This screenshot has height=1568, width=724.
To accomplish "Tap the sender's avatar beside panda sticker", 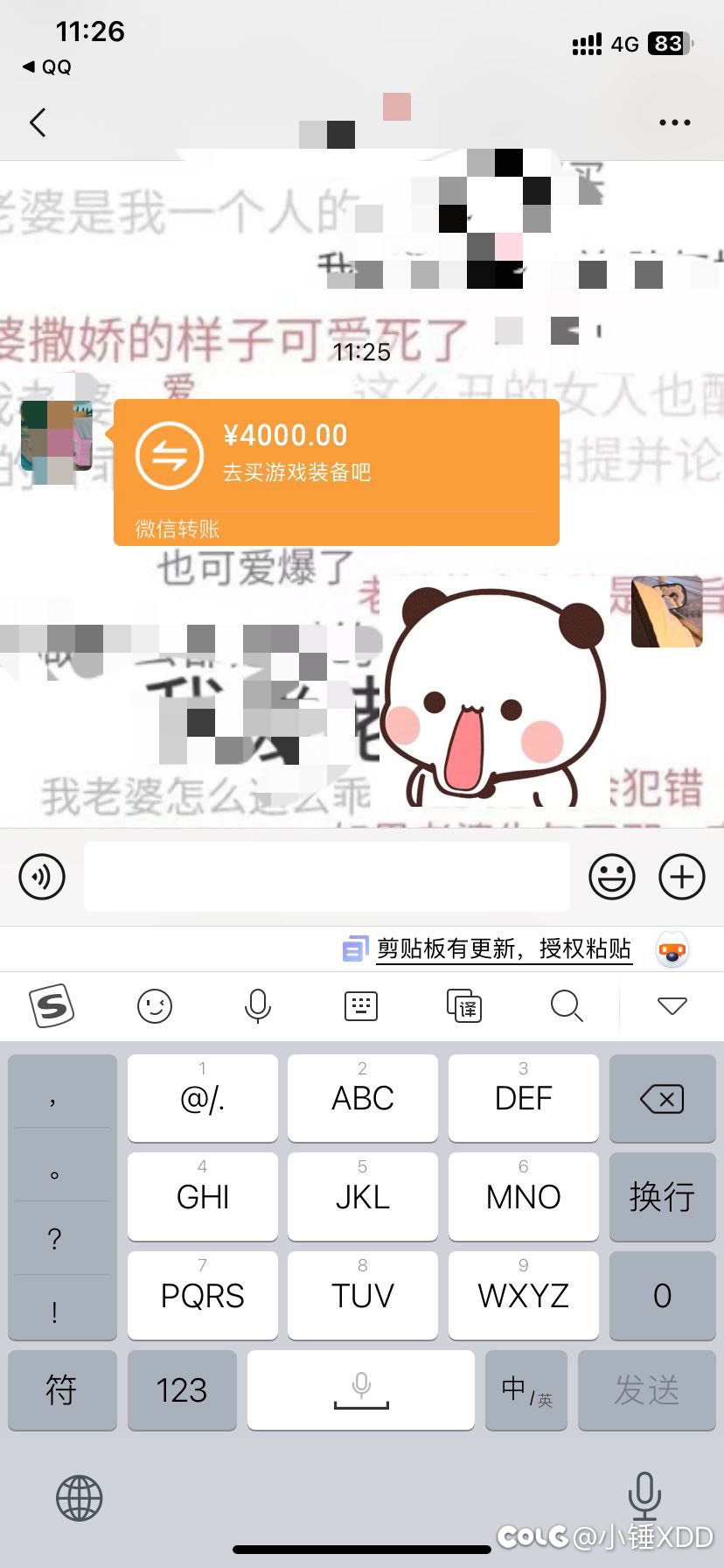I will (x=667, y=612).
